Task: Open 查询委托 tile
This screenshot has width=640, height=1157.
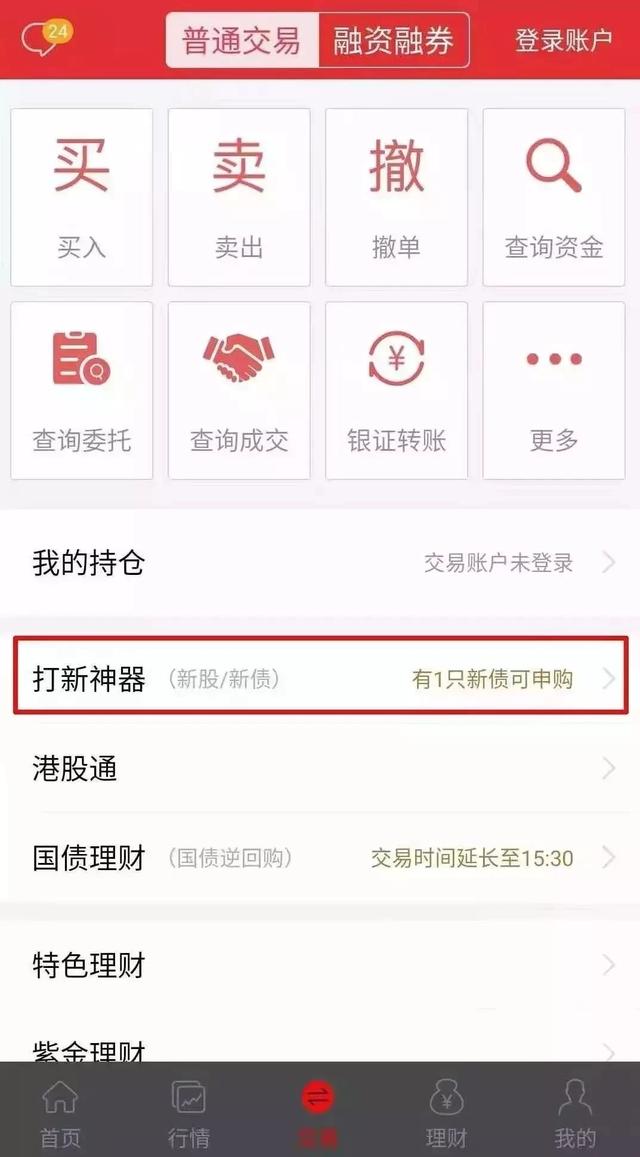Action: (81, 390)
